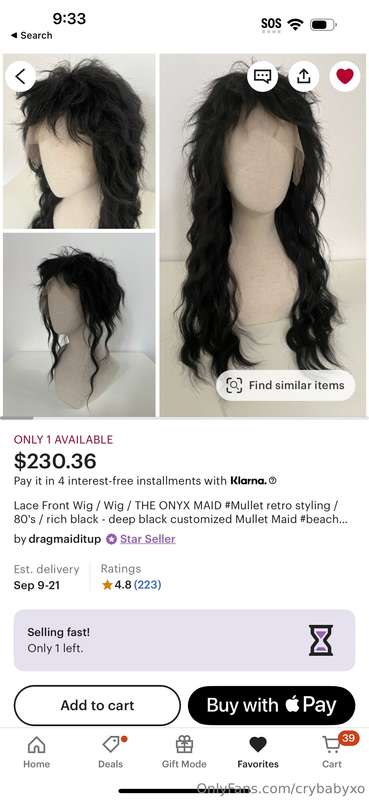This screenshot has width=369, height=800.
Task: Return to Search via status bar link
Action: (31, 36)
